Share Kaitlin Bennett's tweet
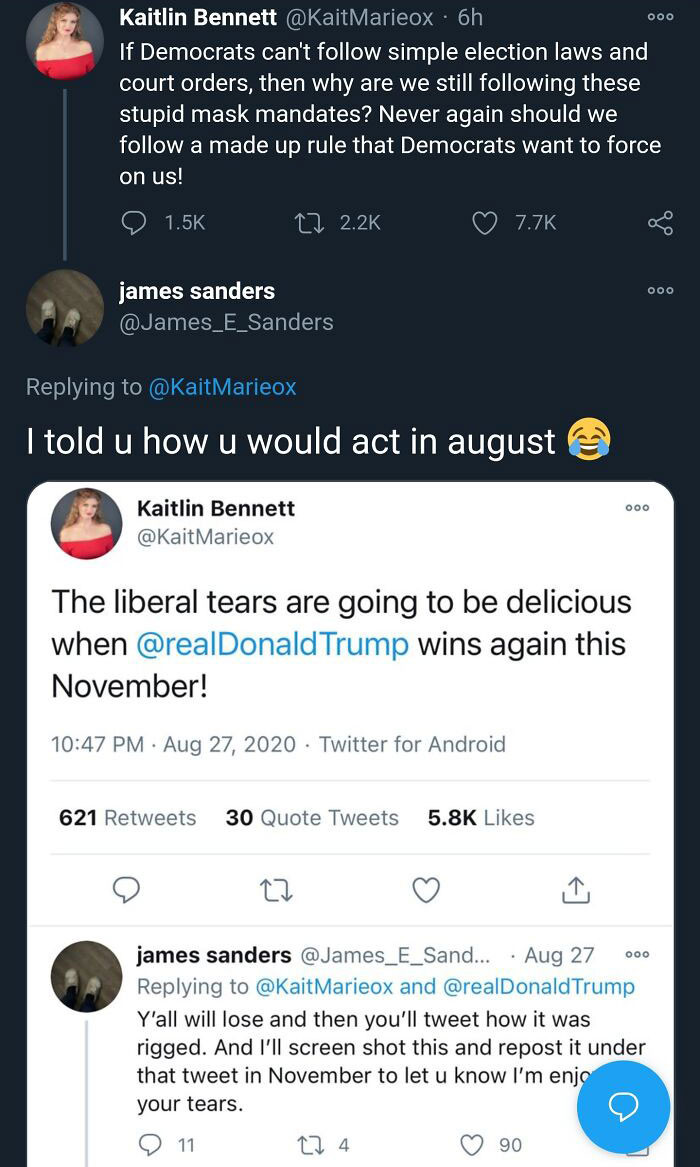The image size is (700, 1167). tap(660, 222)
